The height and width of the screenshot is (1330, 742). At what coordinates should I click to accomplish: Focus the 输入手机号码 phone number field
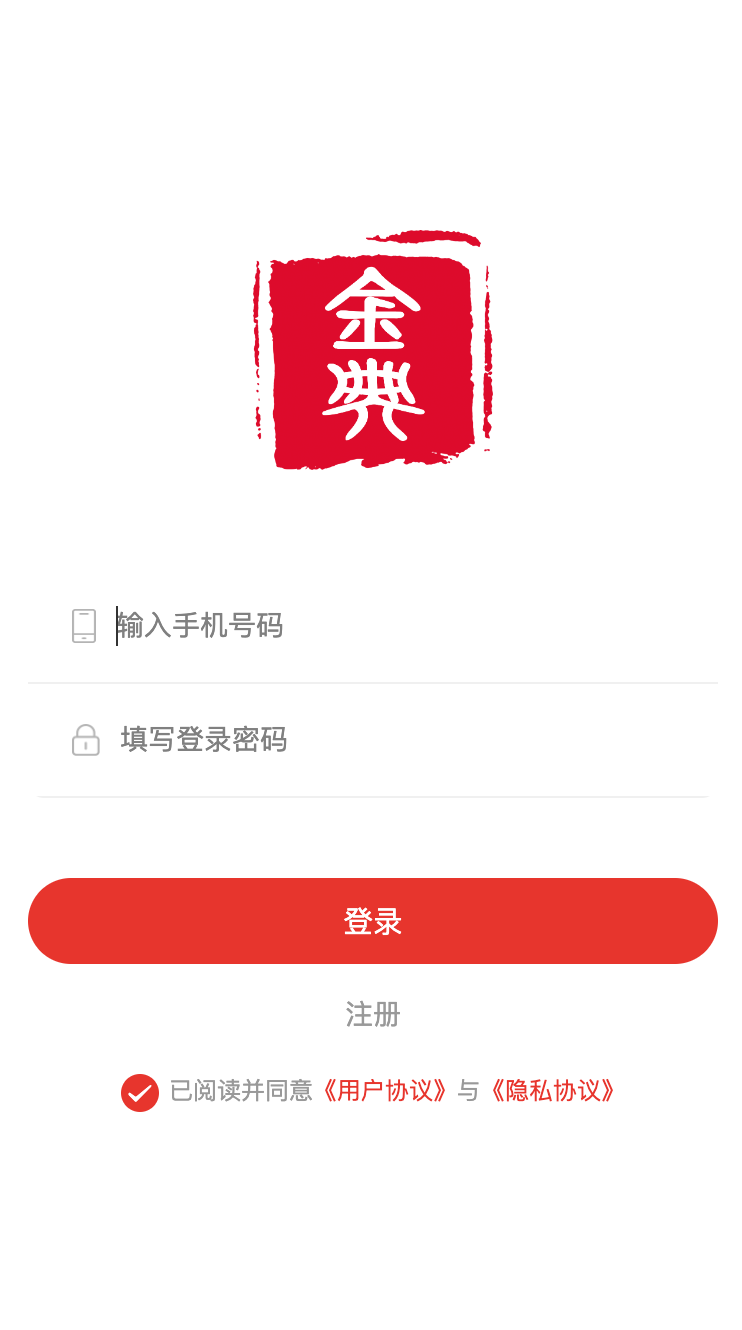click(400, 626)
